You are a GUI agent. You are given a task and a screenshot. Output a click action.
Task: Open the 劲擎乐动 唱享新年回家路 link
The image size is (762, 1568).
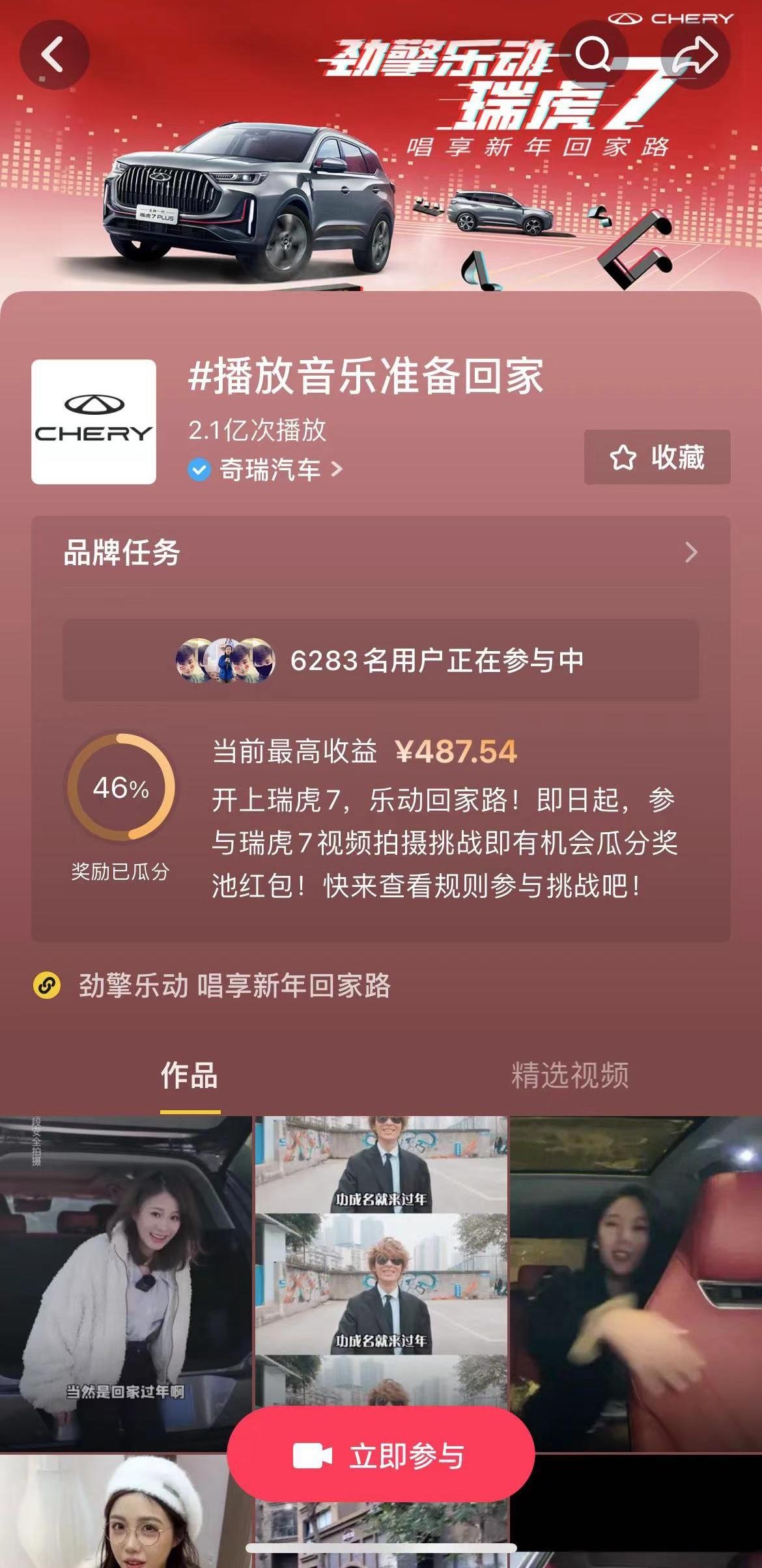point(234,985)
